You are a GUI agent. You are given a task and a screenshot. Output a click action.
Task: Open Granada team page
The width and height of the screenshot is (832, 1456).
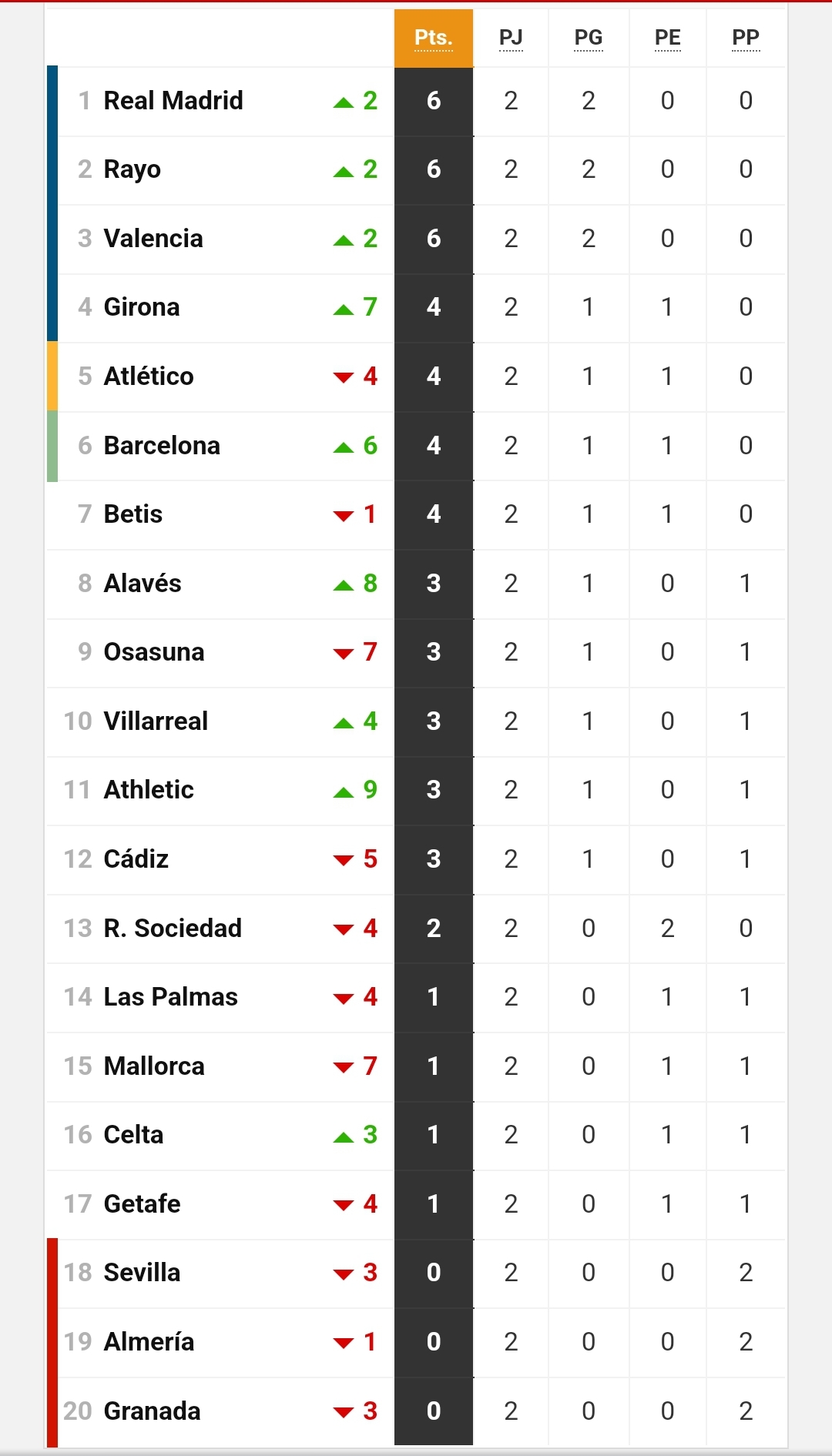pyautogui.click(x=153, y=1411)
